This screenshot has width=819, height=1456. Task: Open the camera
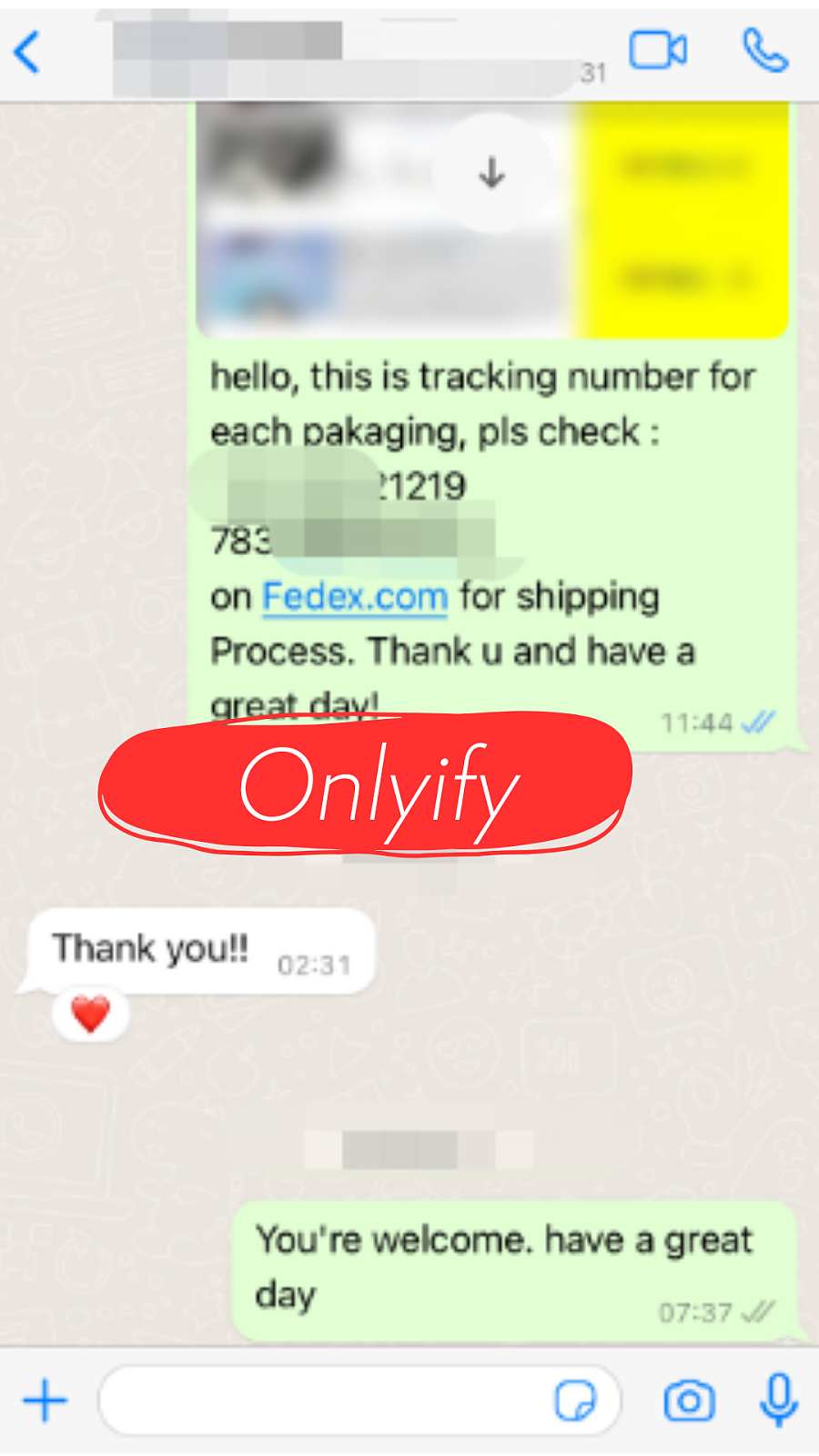[689, 1400]
